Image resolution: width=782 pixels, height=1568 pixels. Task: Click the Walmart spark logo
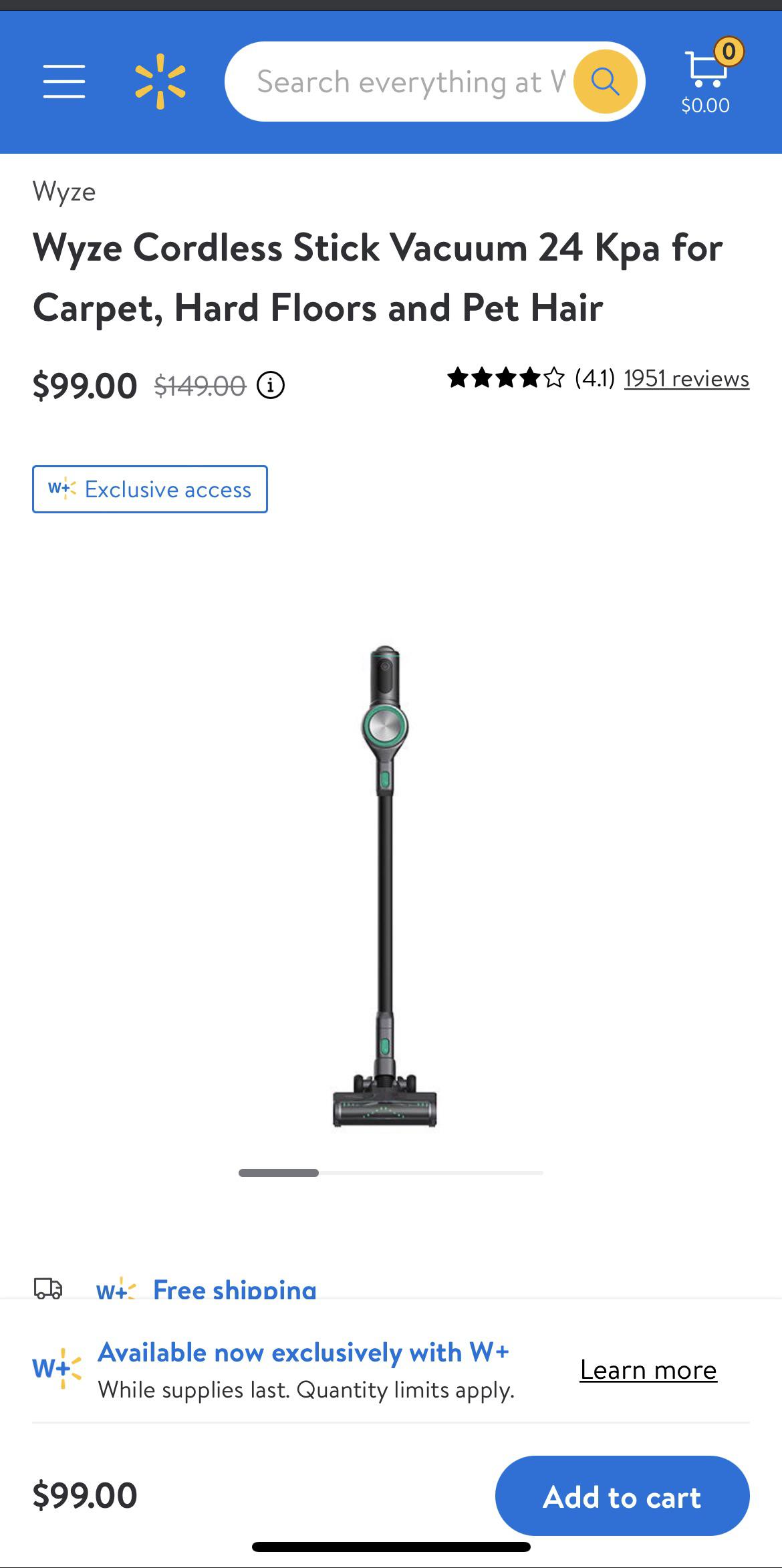coord(160,80)
